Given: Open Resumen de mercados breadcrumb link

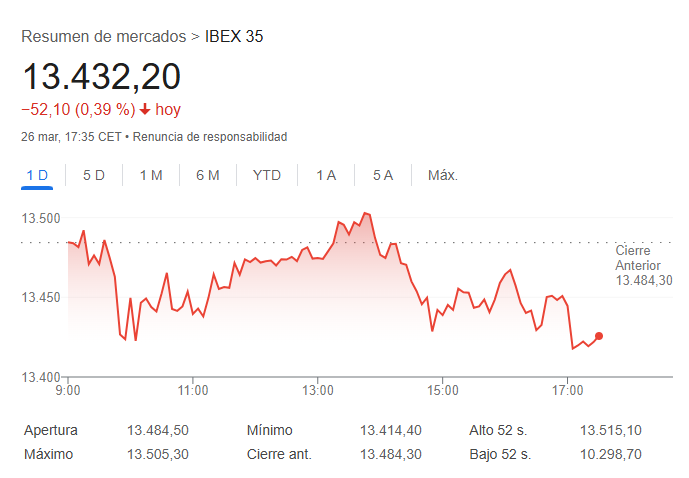Looking at the screenshot, I should (103, 37).
